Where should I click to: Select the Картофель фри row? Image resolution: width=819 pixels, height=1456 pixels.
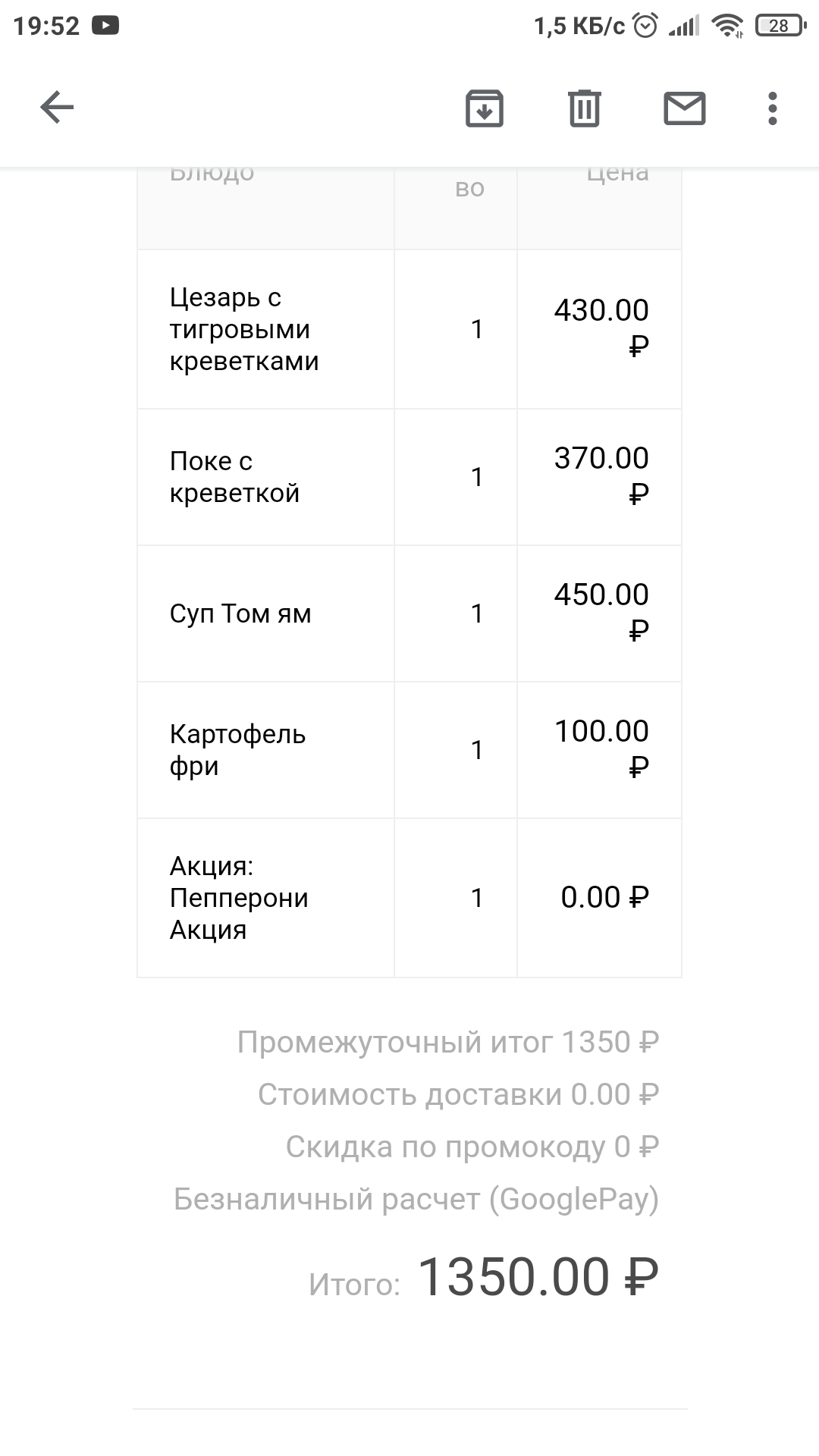click(409, 749)
